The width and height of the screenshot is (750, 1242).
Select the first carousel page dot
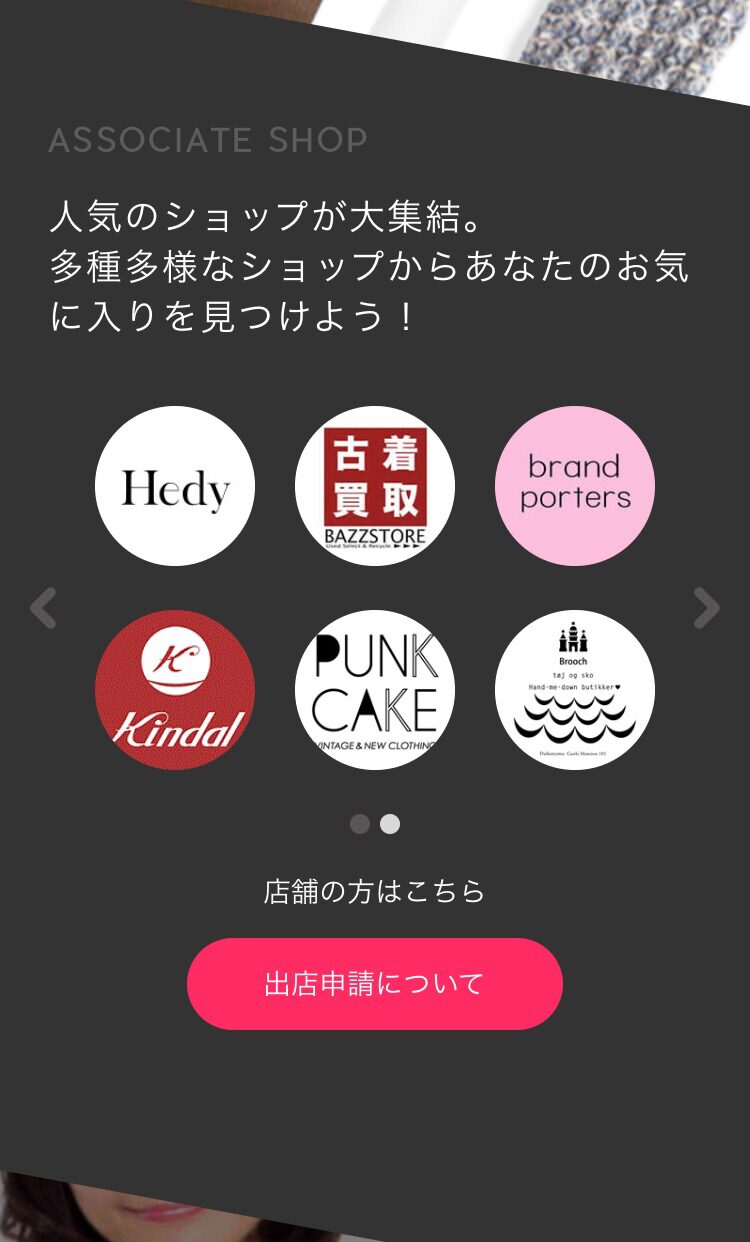tap(360, 824)
